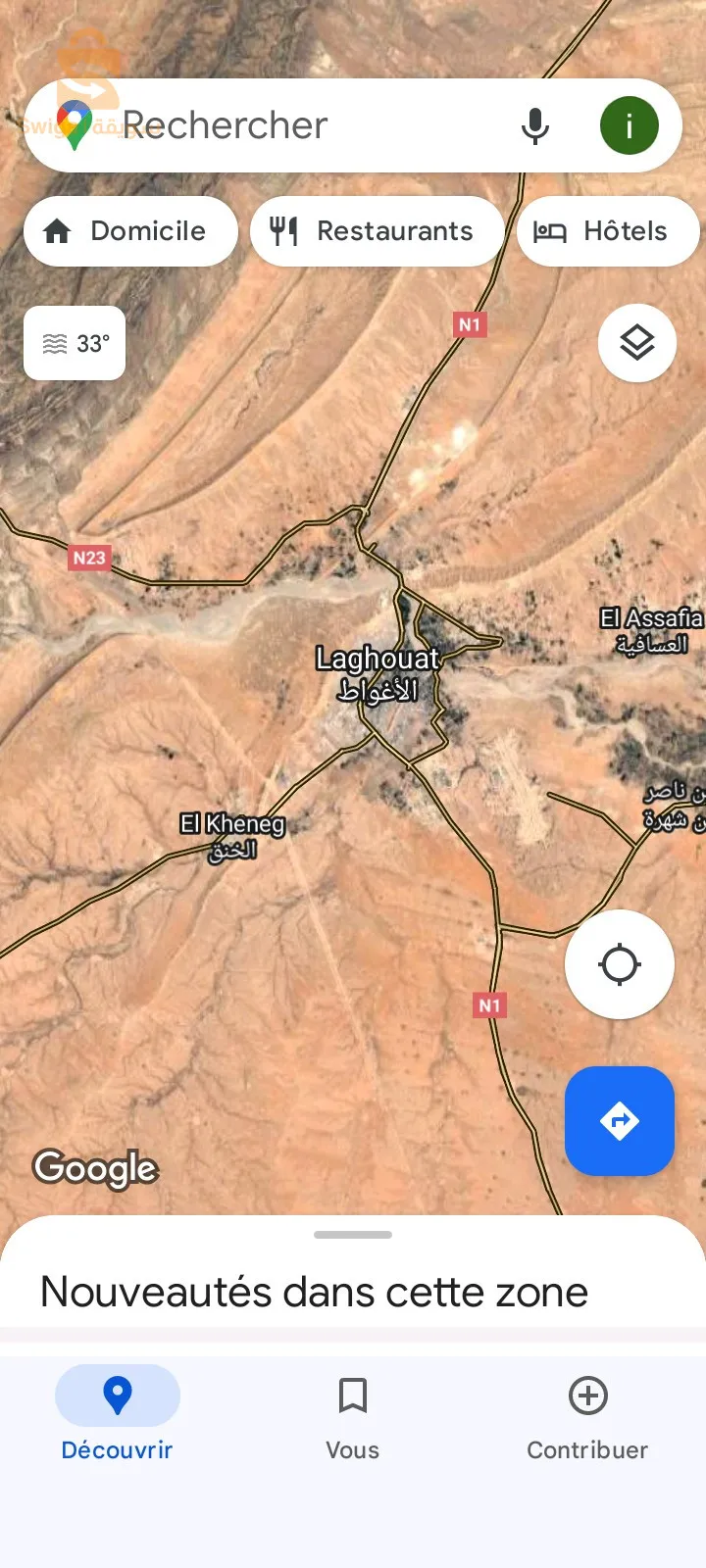
Task: Open directions with the blue navigation button
Action: (619, 1121)
